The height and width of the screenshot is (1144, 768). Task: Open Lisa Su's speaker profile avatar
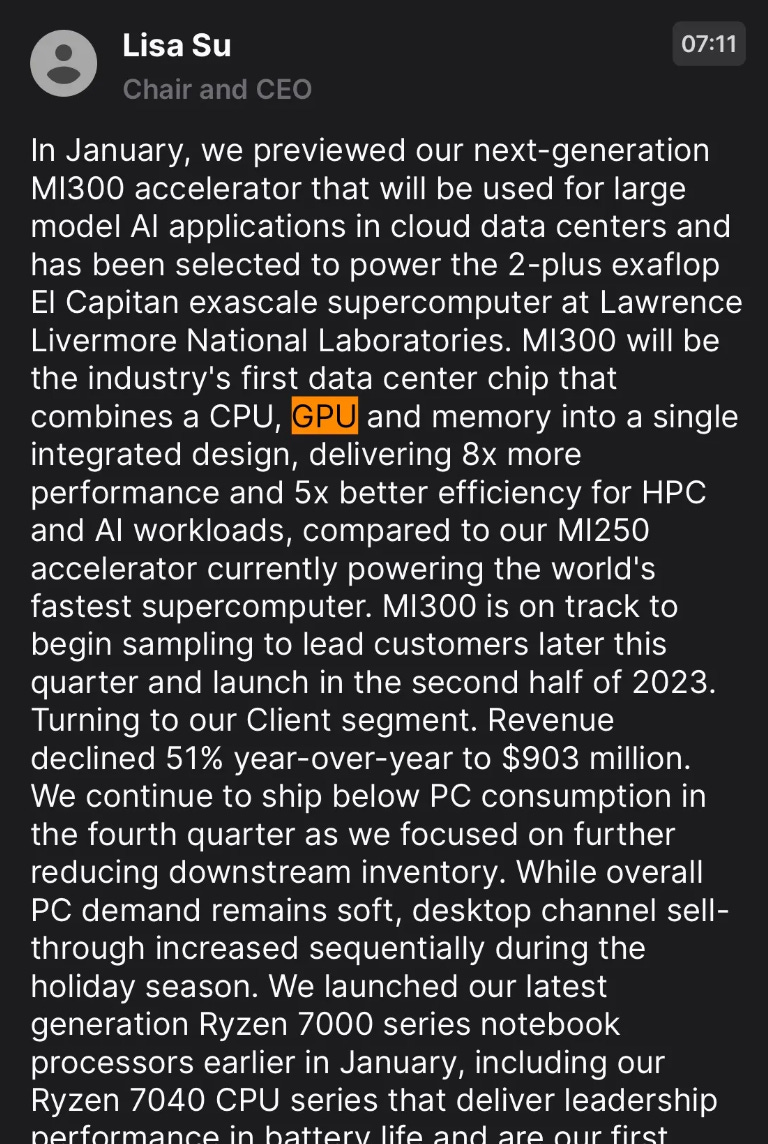coord(64,64)
